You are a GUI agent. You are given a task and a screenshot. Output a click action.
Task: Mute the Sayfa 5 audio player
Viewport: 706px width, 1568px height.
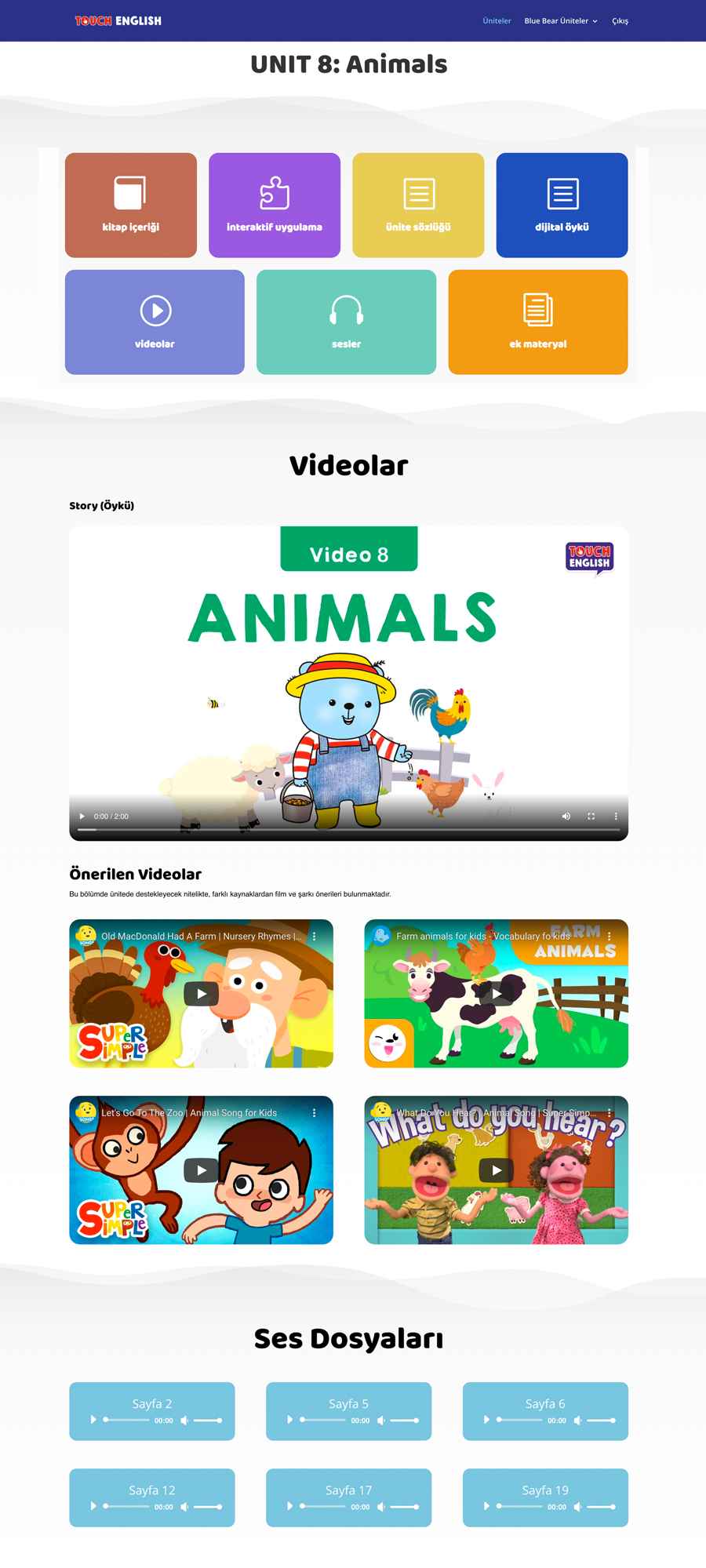coord(381,1421)
